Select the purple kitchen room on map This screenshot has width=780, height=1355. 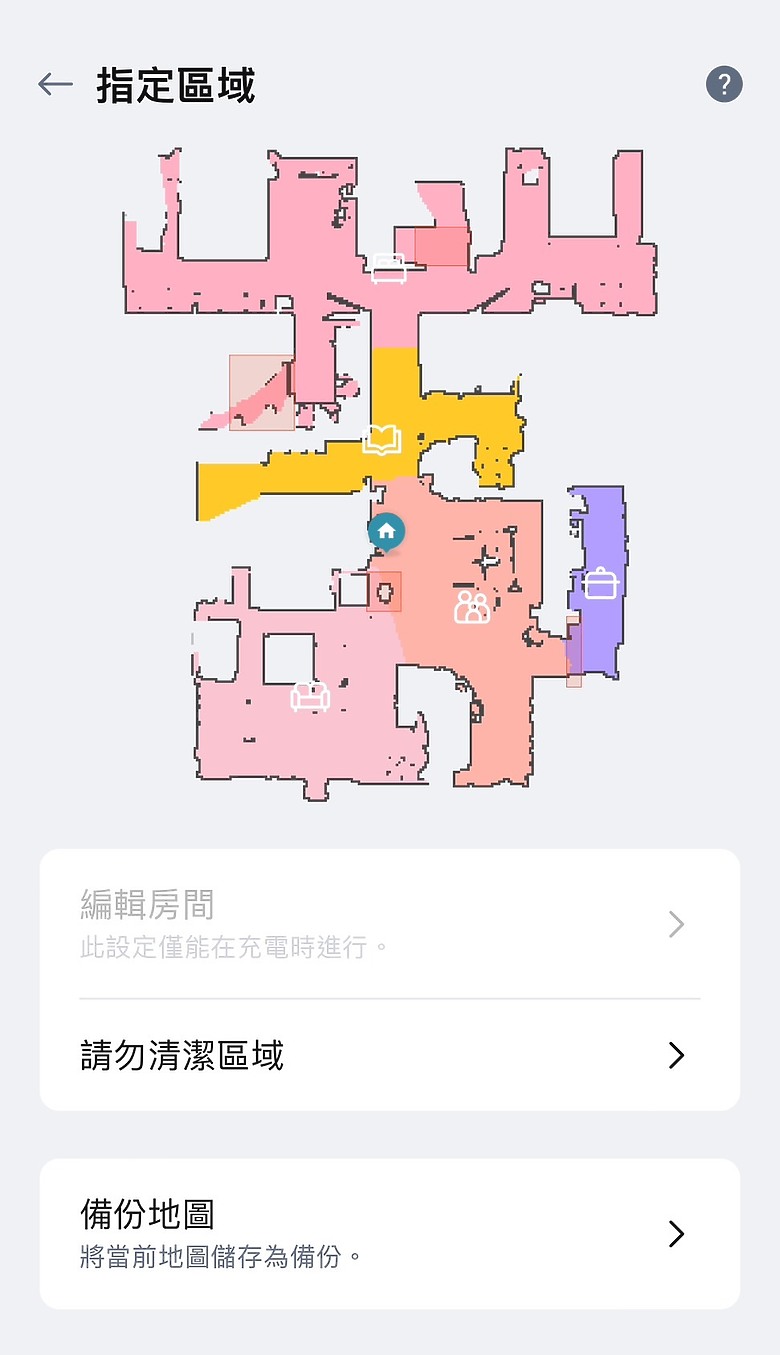[600, 583]
